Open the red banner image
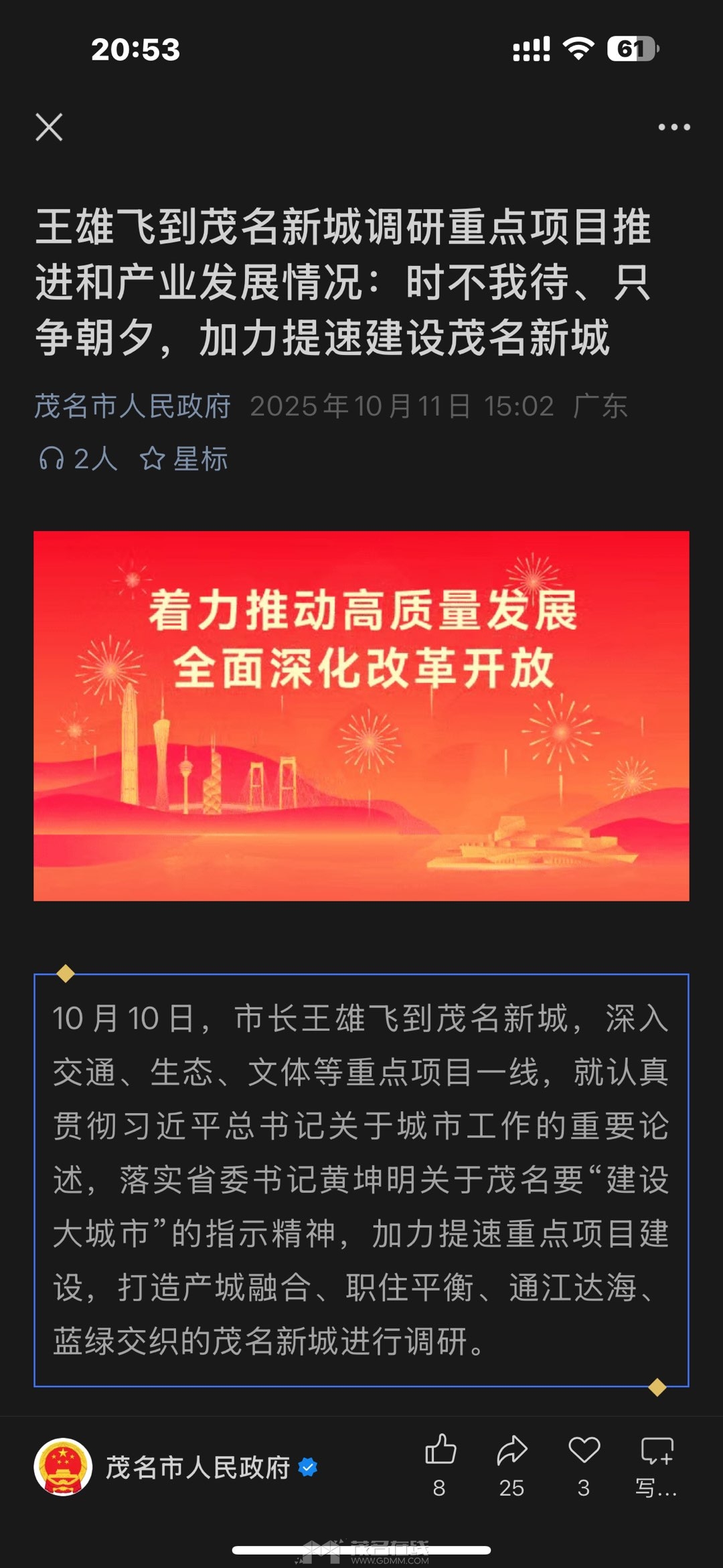Image resolution: width=723 pixels, height=1568 pixels. 361,715
